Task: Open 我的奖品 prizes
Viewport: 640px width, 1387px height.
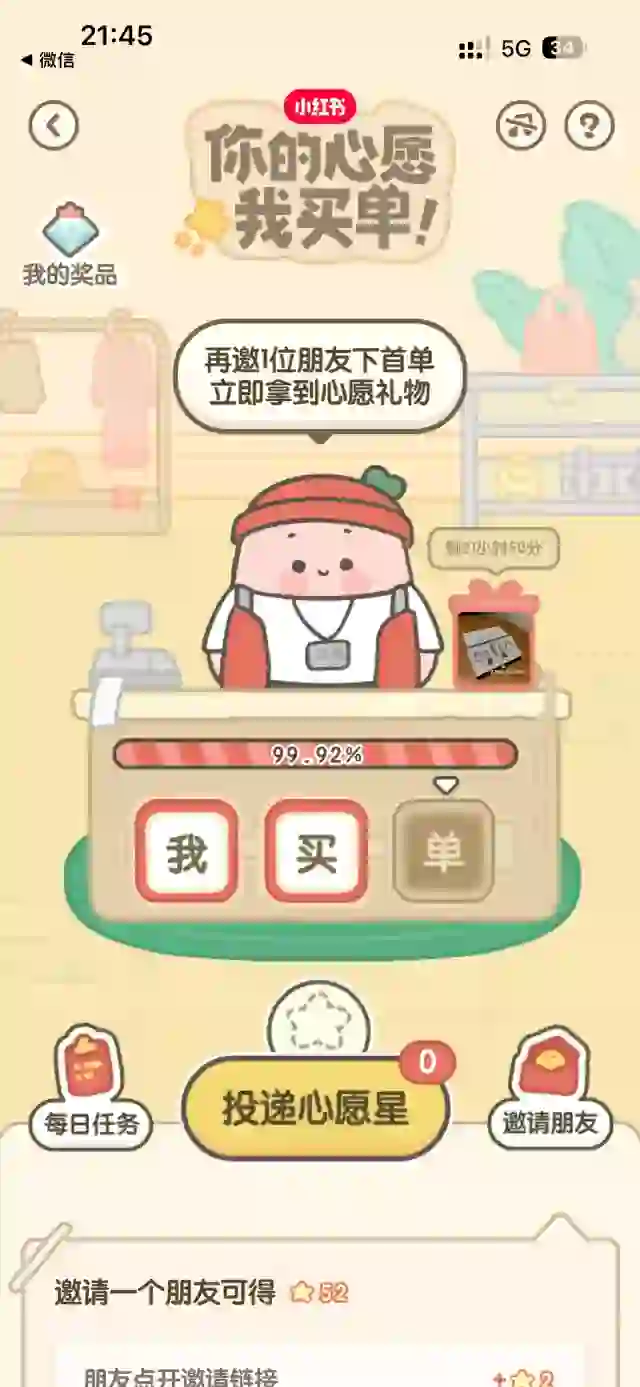Action: (70, 245)
